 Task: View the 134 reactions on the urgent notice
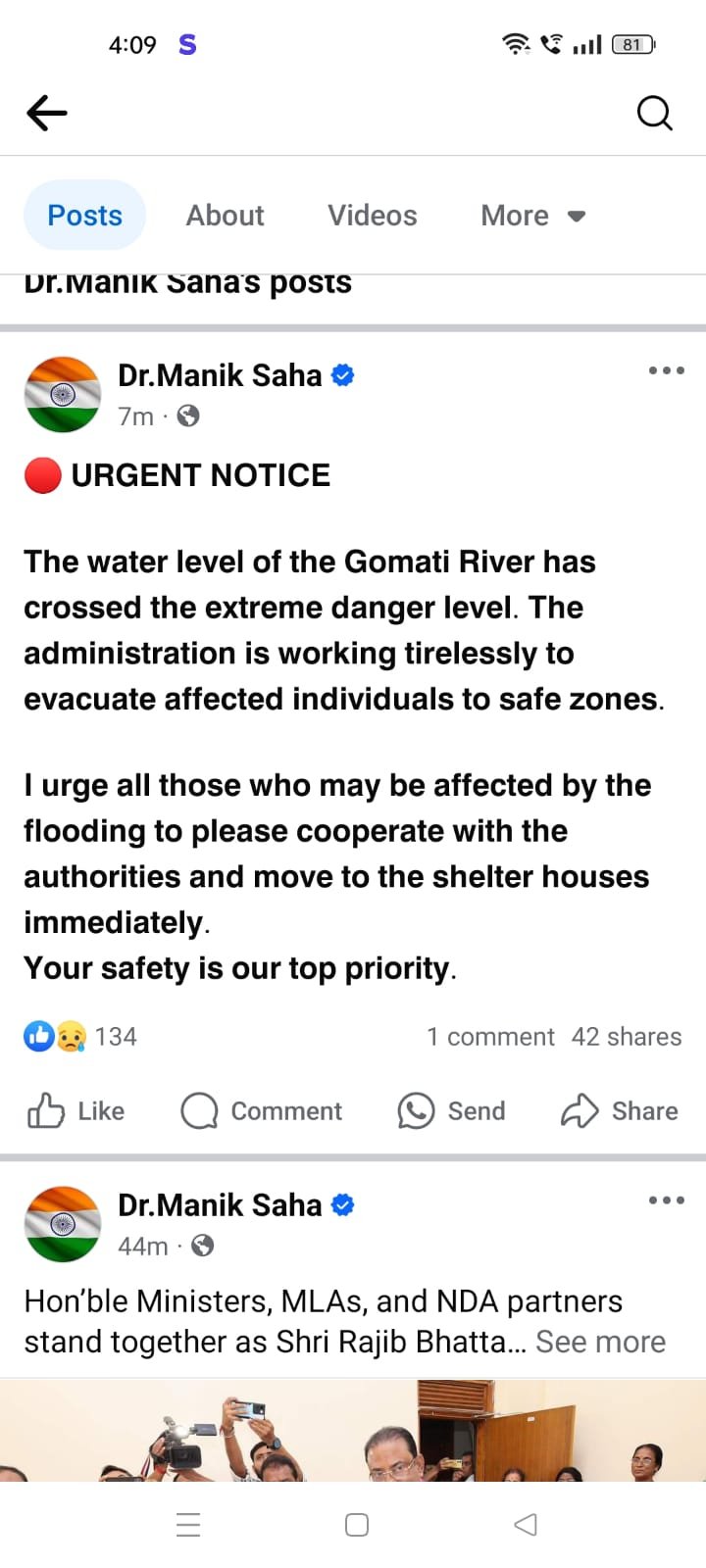80,1036
